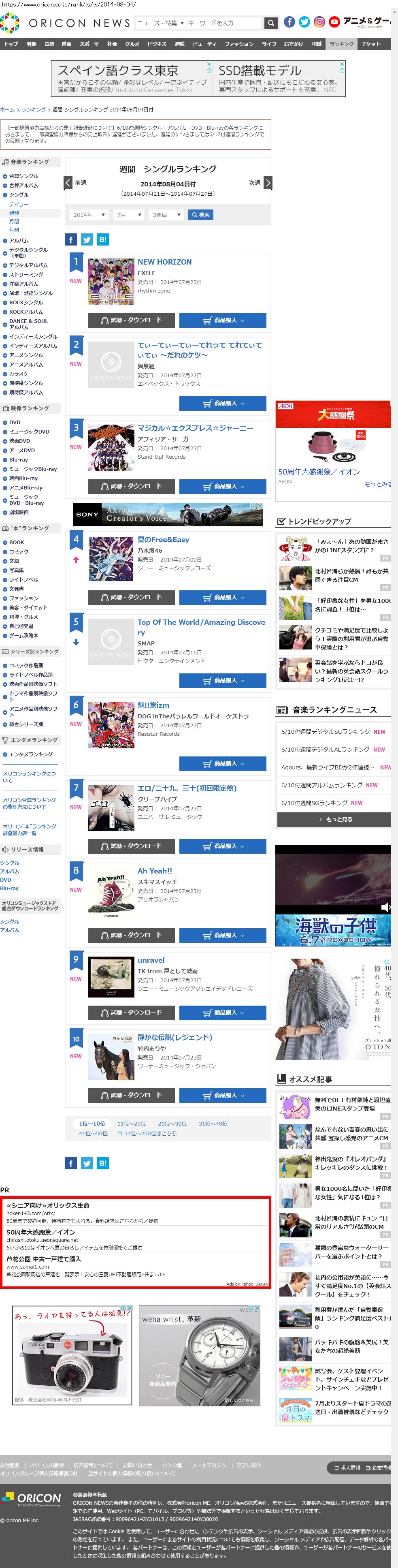398x1568 pixels.
Task: Select 合算シングル in sidebar menu
Action: point(24,176)
